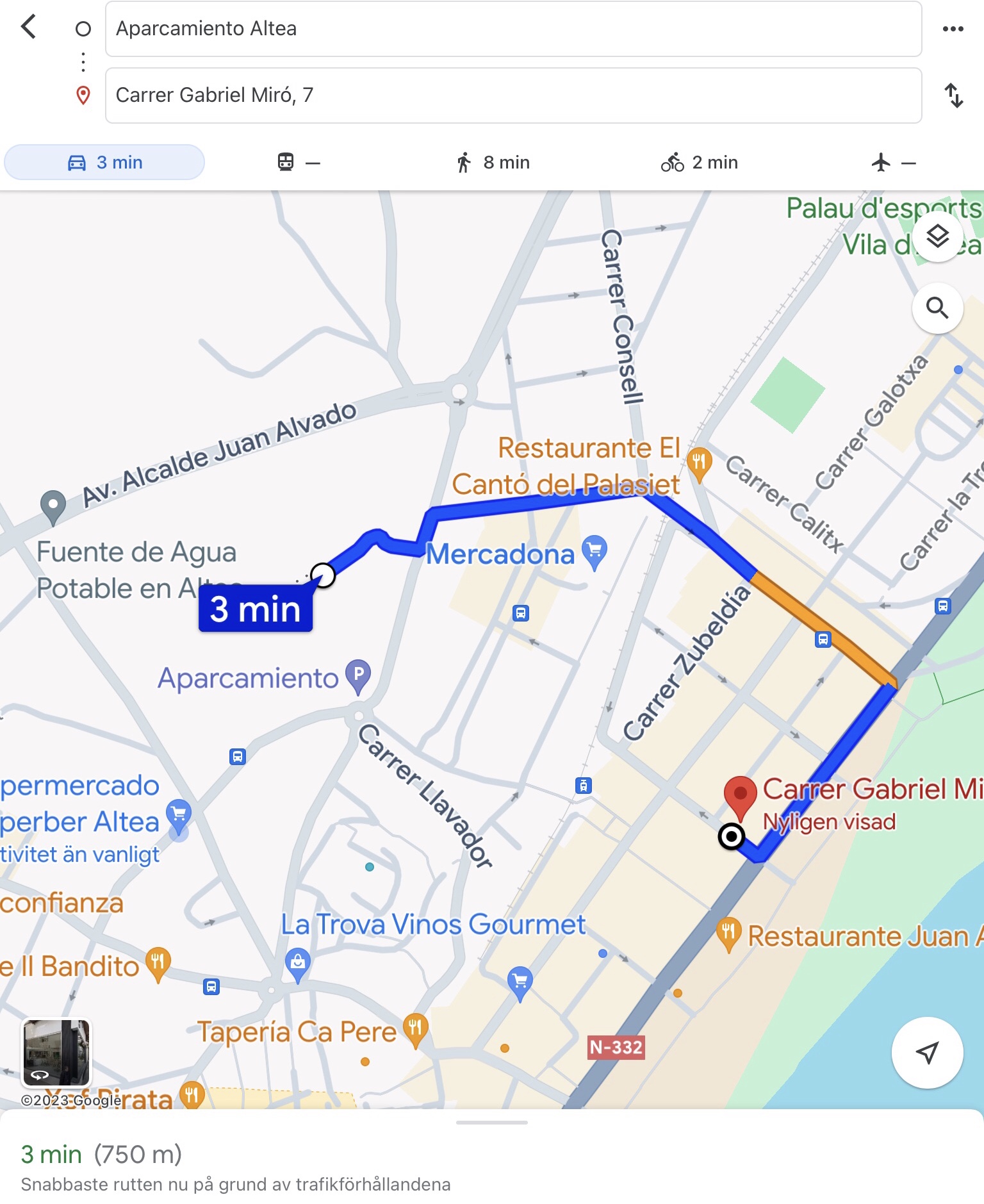Center map on my location
Screen dimensions: 984x1204
click(927, 1052)
